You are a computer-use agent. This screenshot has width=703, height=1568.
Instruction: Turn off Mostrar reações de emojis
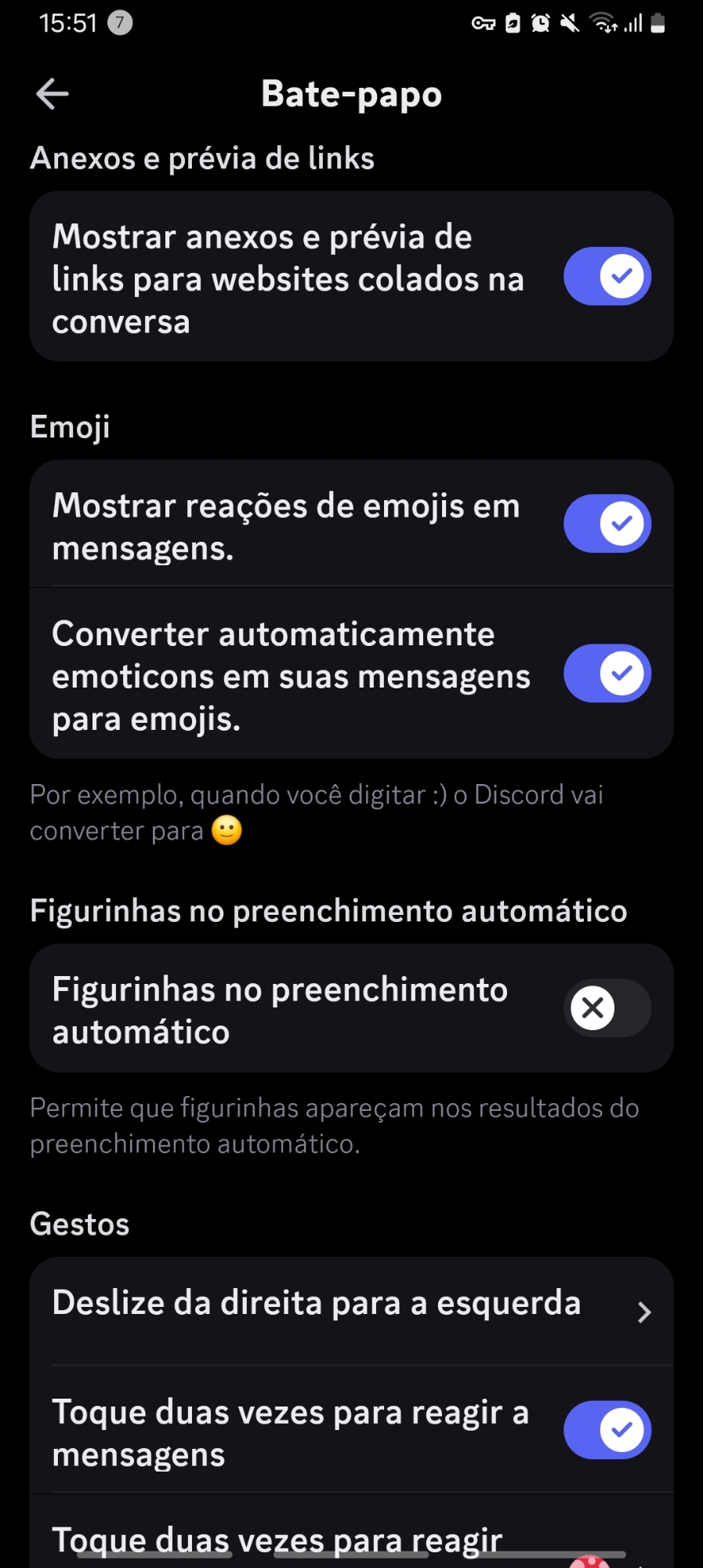click(x=607, y=523)
